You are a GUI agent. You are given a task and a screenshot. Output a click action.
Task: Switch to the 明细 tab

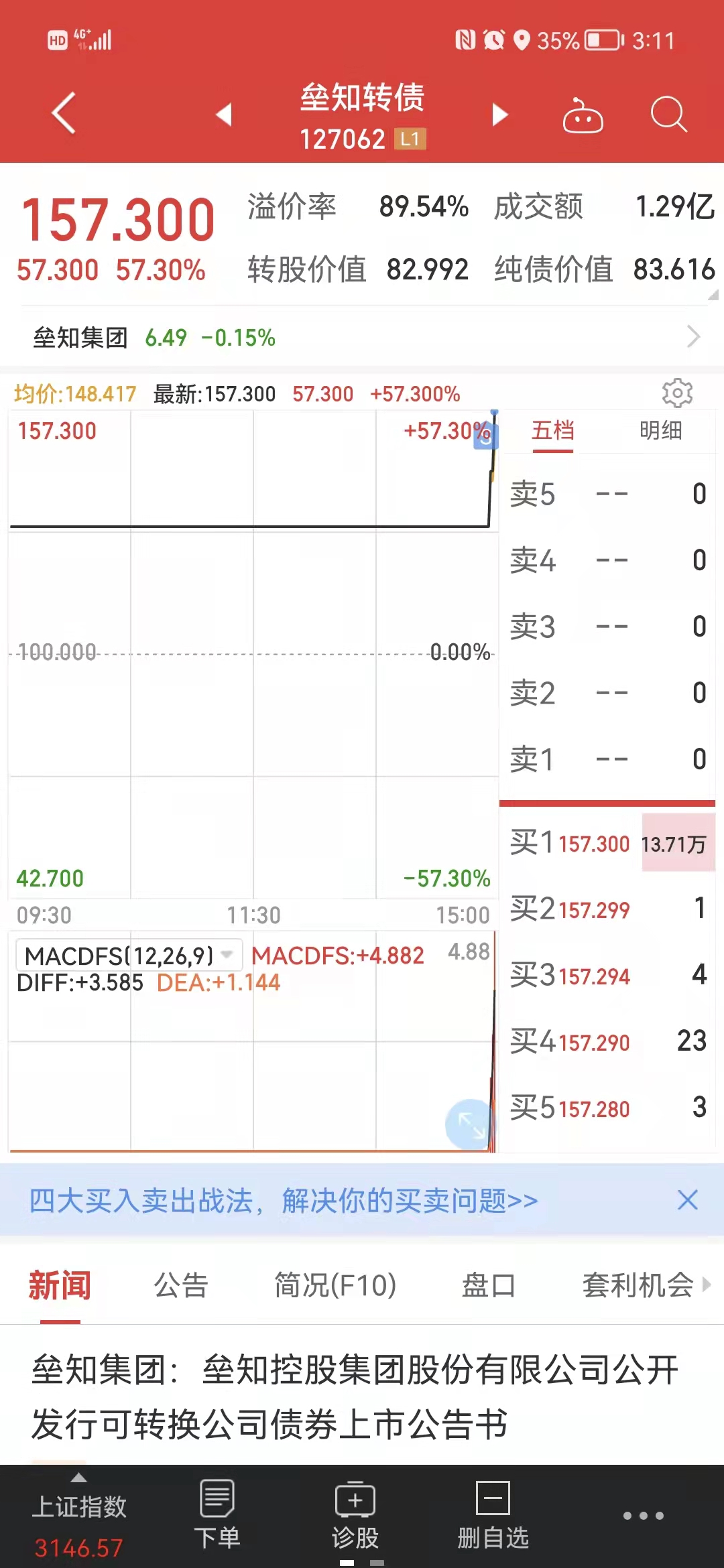coord(660,431)
